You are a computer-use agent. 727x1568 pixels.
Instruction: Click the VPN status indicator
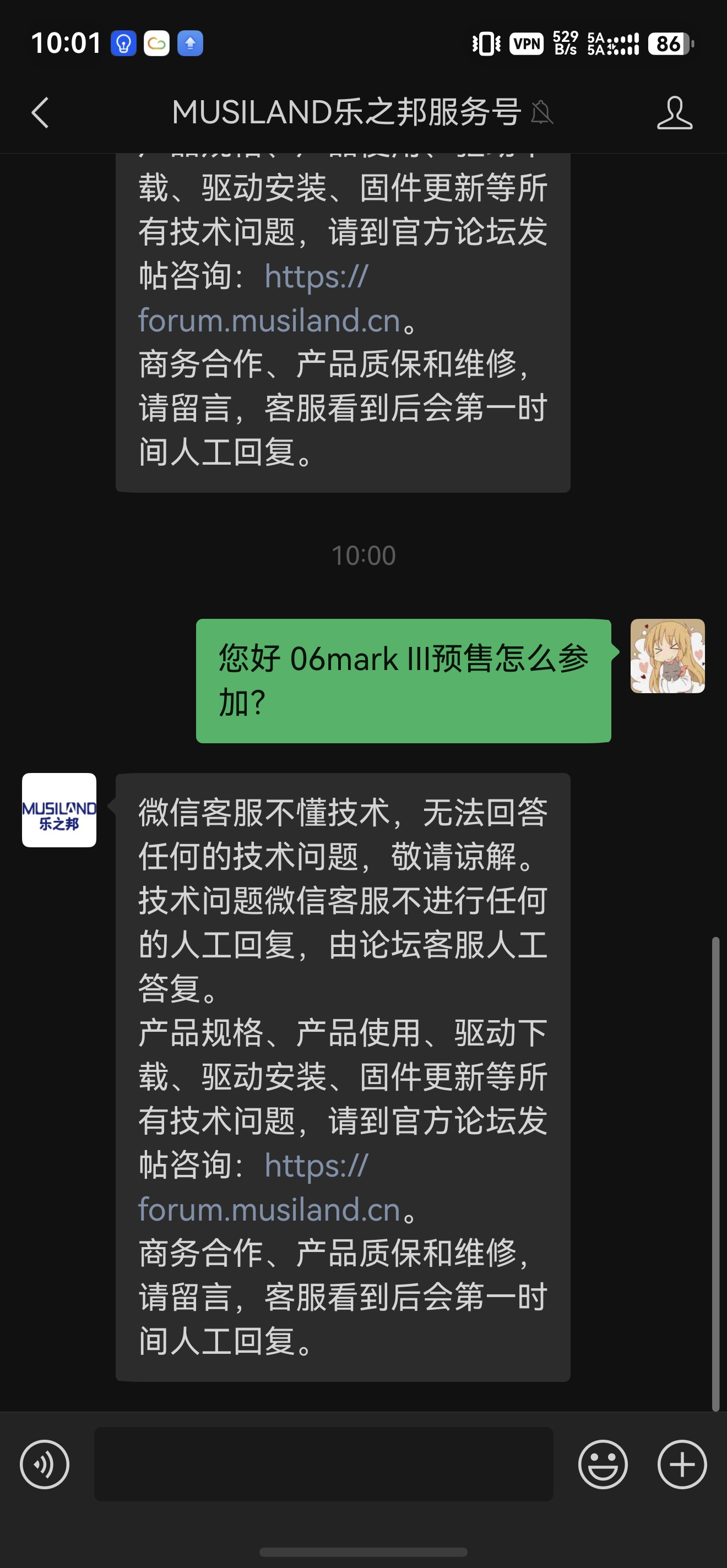pos(527,43)
